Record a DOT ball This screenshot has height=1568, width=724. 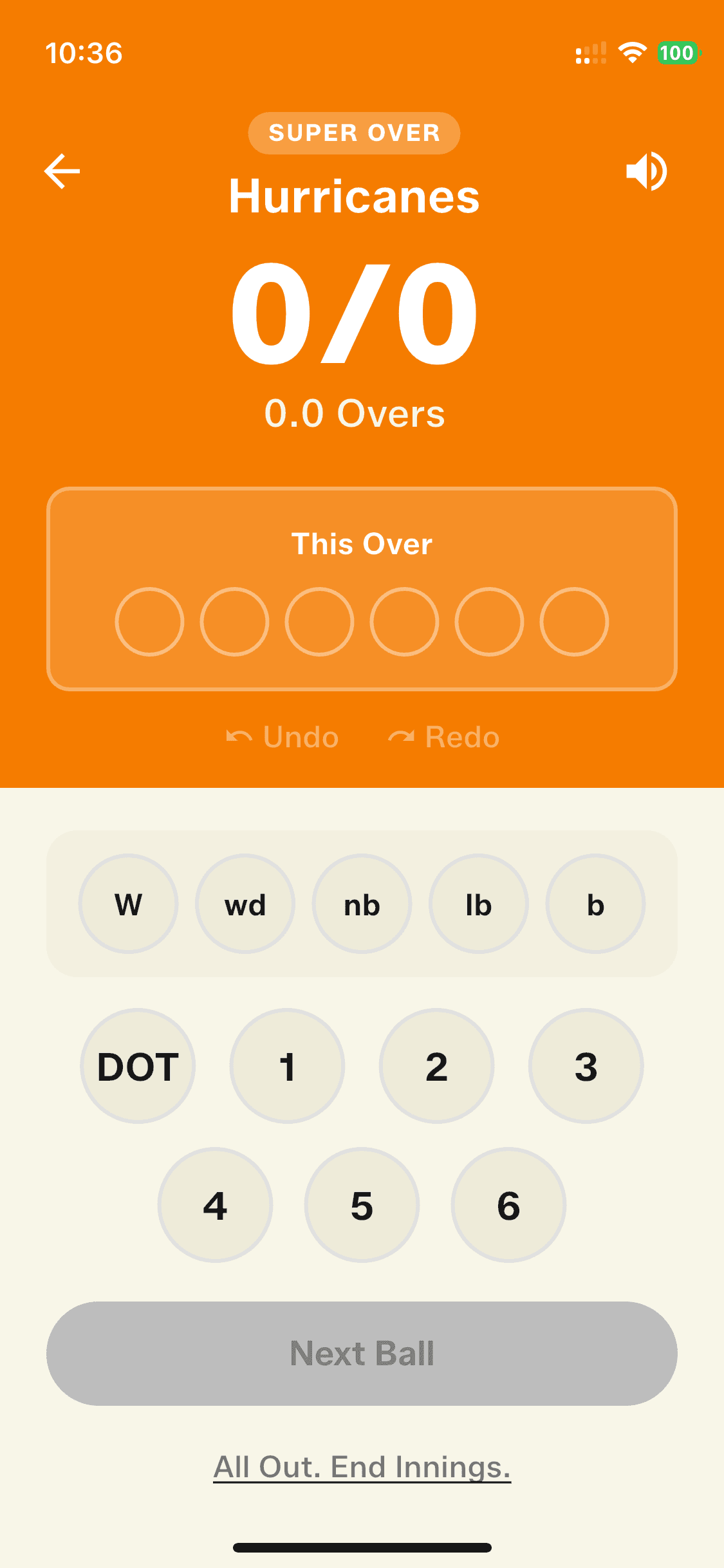pyautogui.click(x=138, y=1066)
